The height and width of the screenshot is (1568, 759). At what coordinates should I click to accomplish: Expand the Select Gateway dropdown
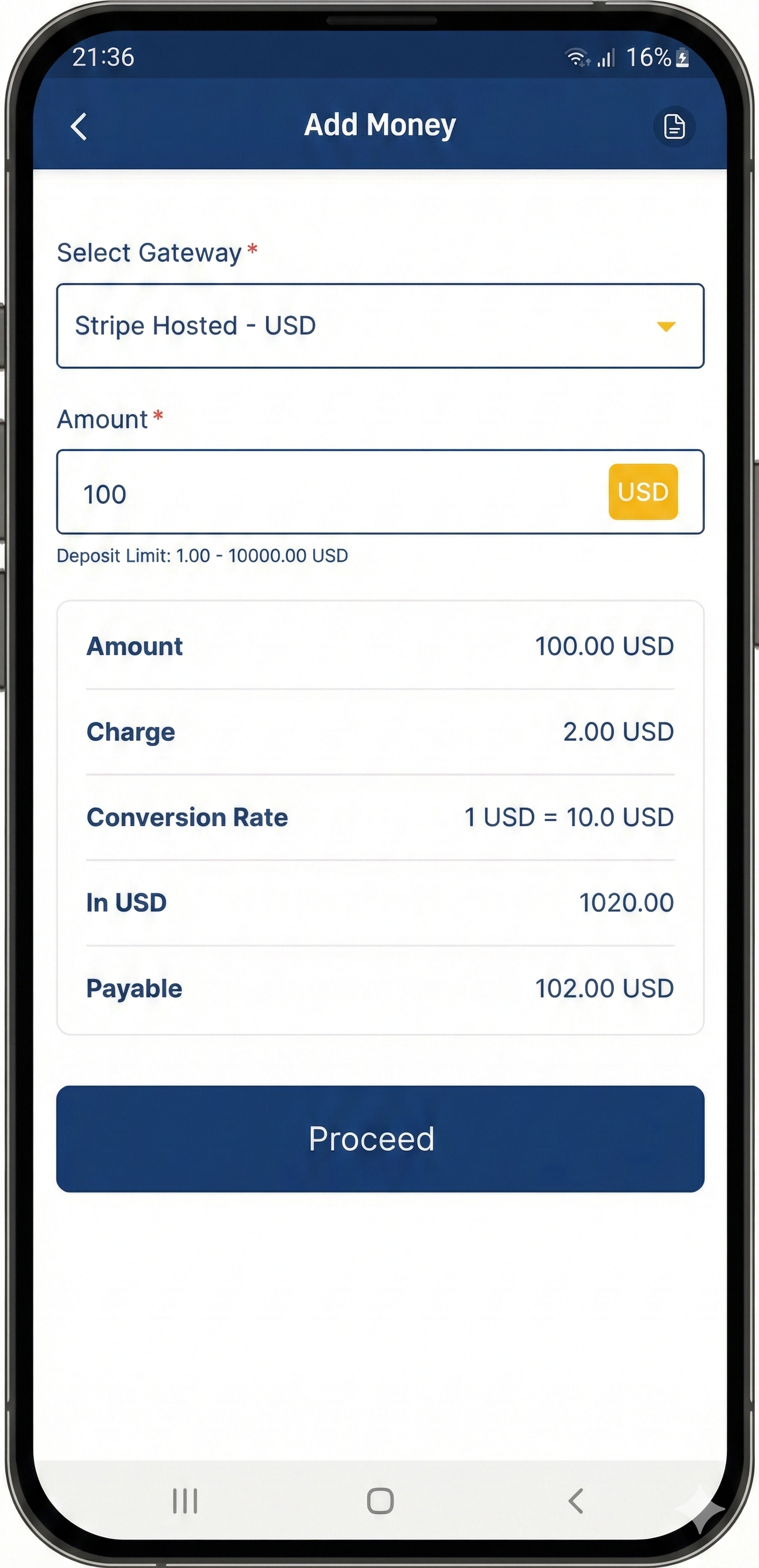(x=380, y=326)
